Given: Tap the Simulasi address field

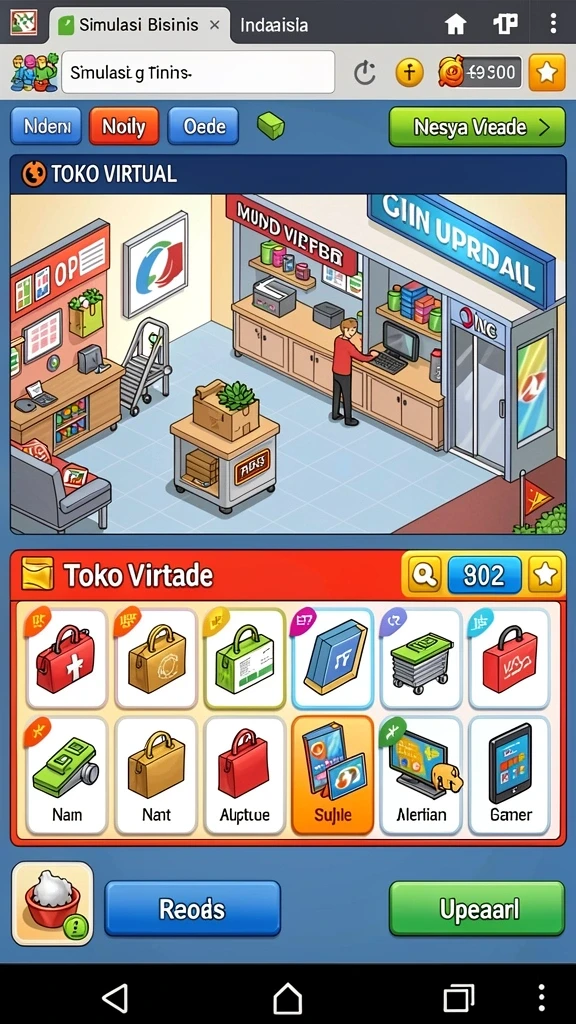Looking at the screenshot, I should point(198,72).
